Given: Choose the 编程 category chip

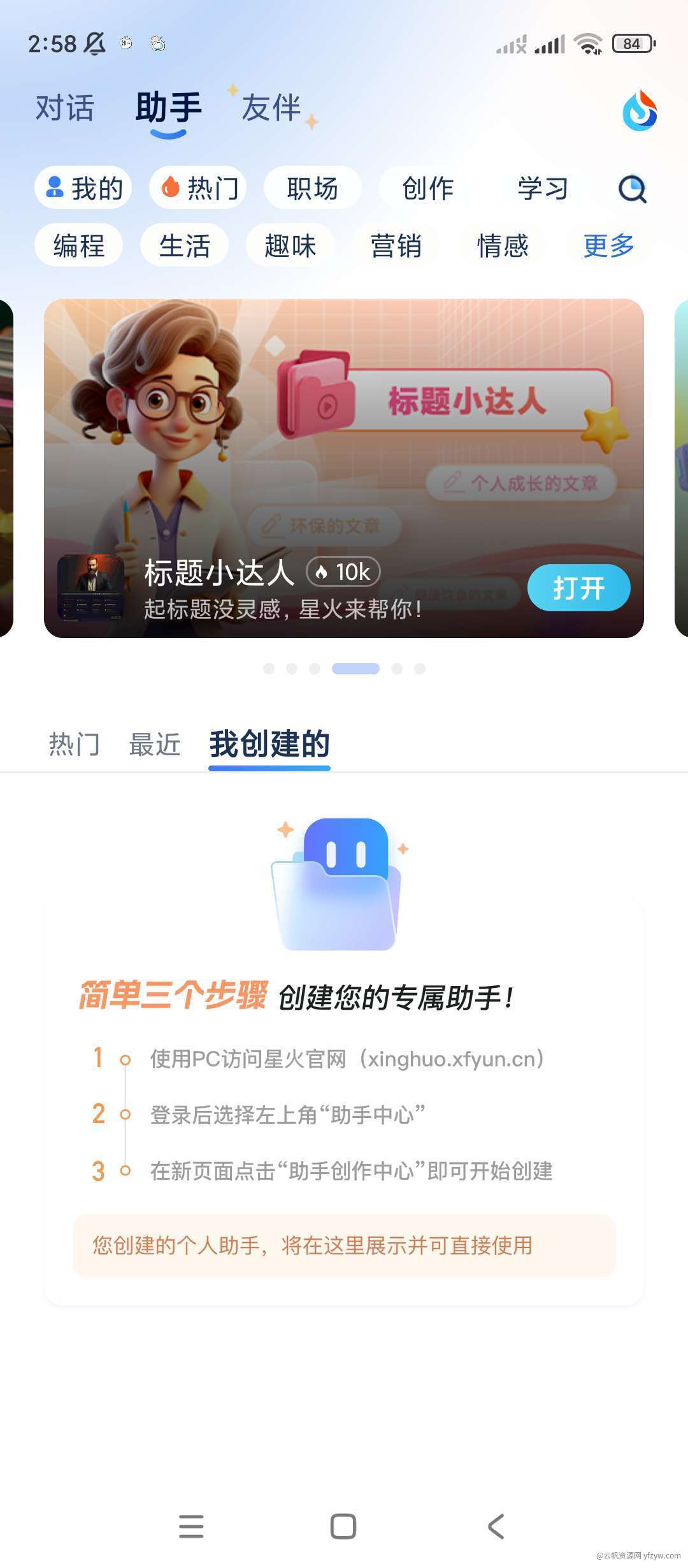Looking at the screenshot, I should pyautogui.click(x=79, y=245).
